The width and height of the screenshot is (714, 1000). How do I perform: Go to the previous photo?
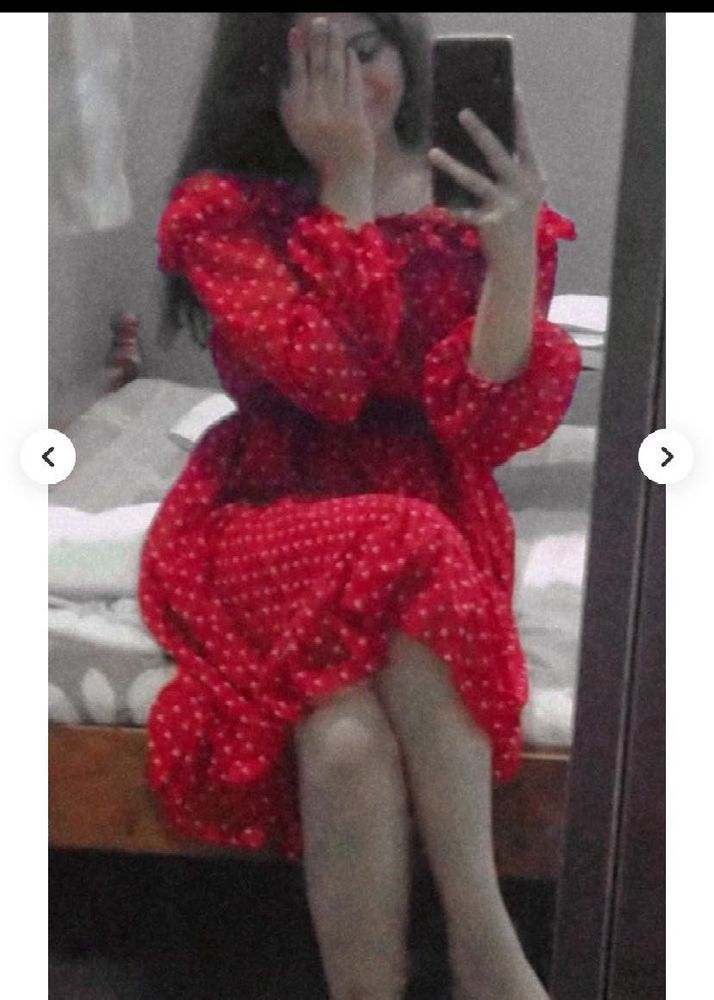48,457
